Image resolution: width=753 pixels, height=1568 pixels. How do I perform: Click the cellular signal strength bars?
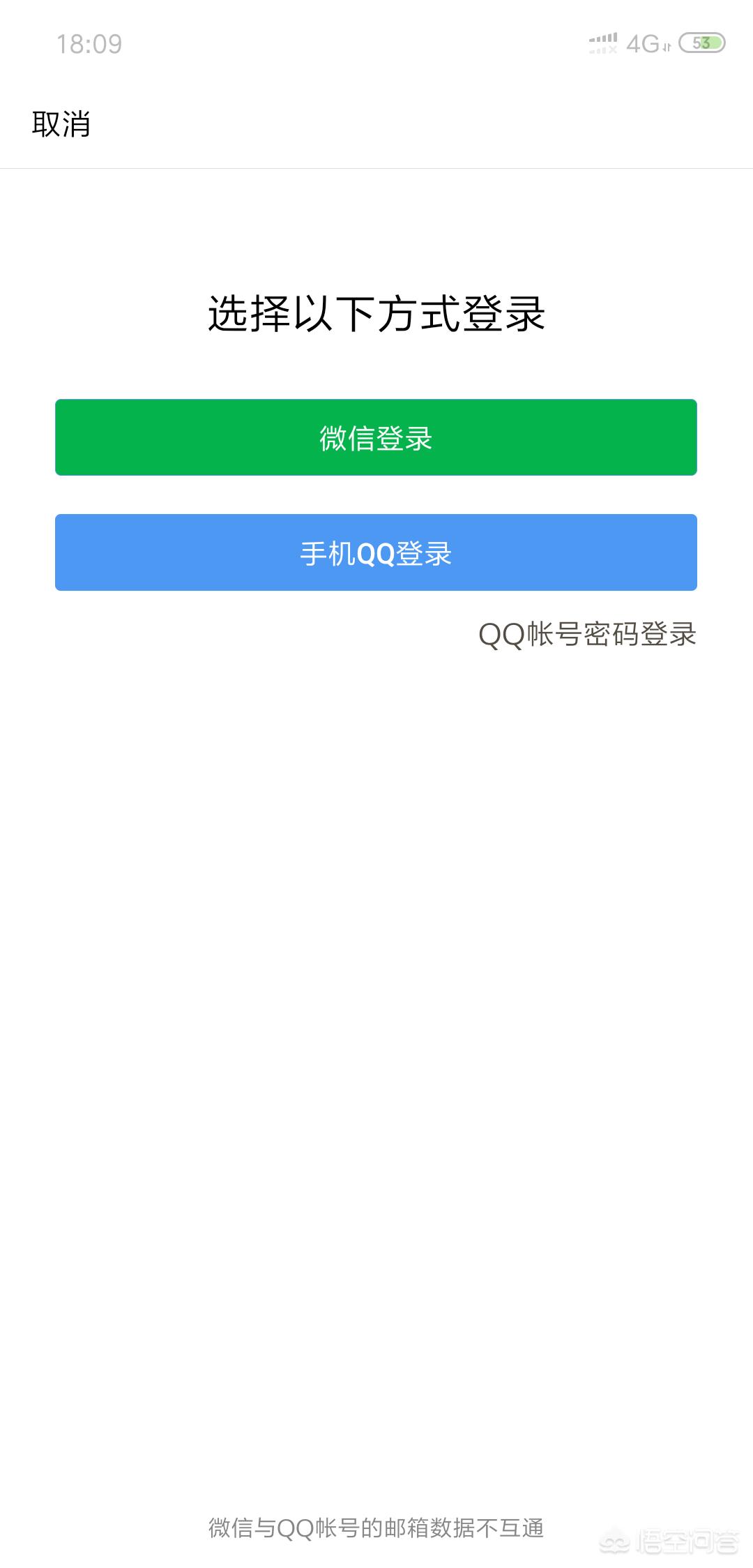tap(603, 36)
